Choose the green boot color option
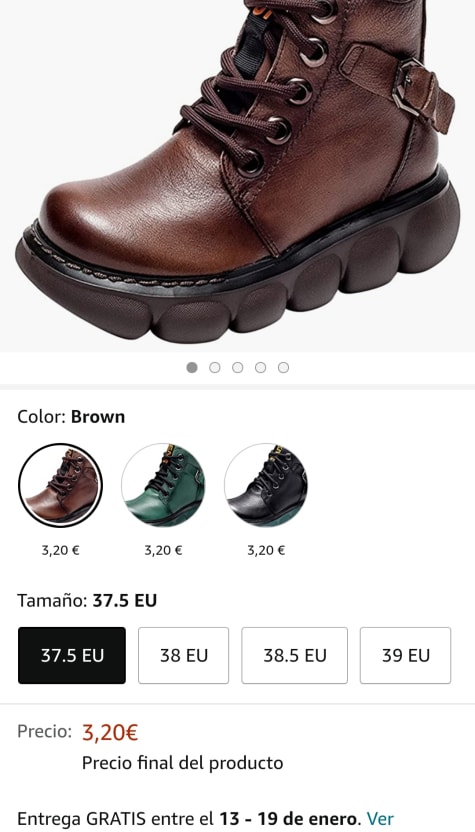 [x=163, y=486]
